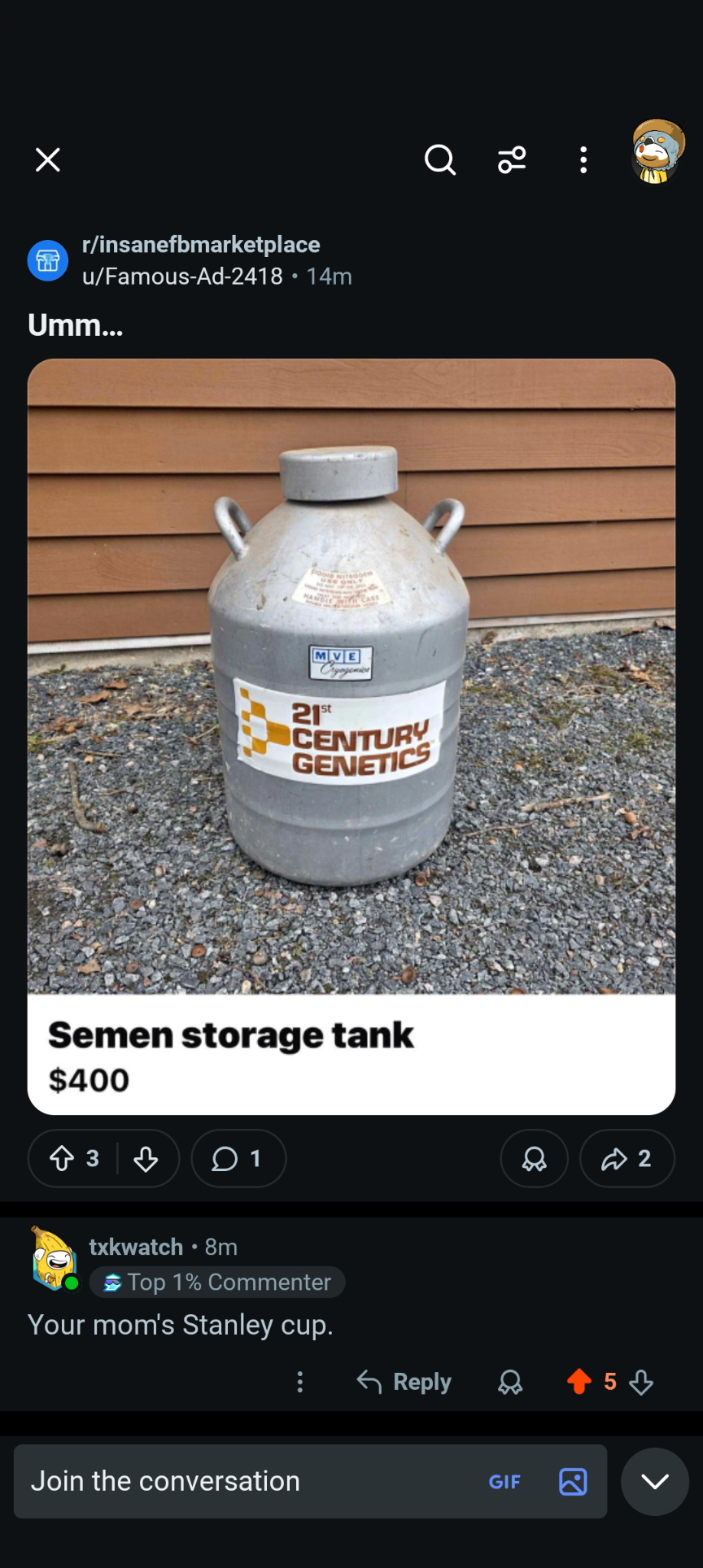Tap Join the conversation field
703x1568 pixels.
(244, 1481)
